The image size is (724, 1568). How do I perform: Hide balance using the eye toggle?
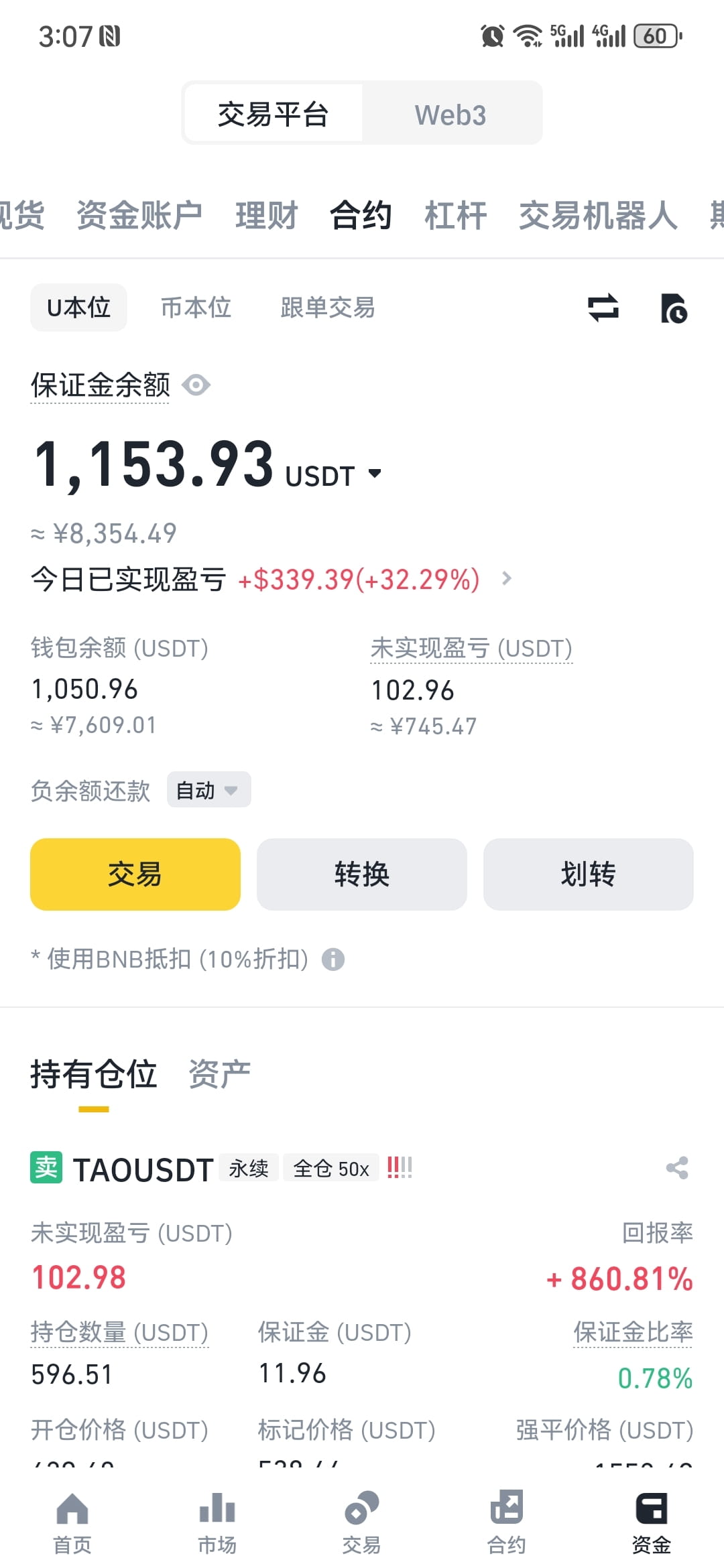tap(196, 385)
